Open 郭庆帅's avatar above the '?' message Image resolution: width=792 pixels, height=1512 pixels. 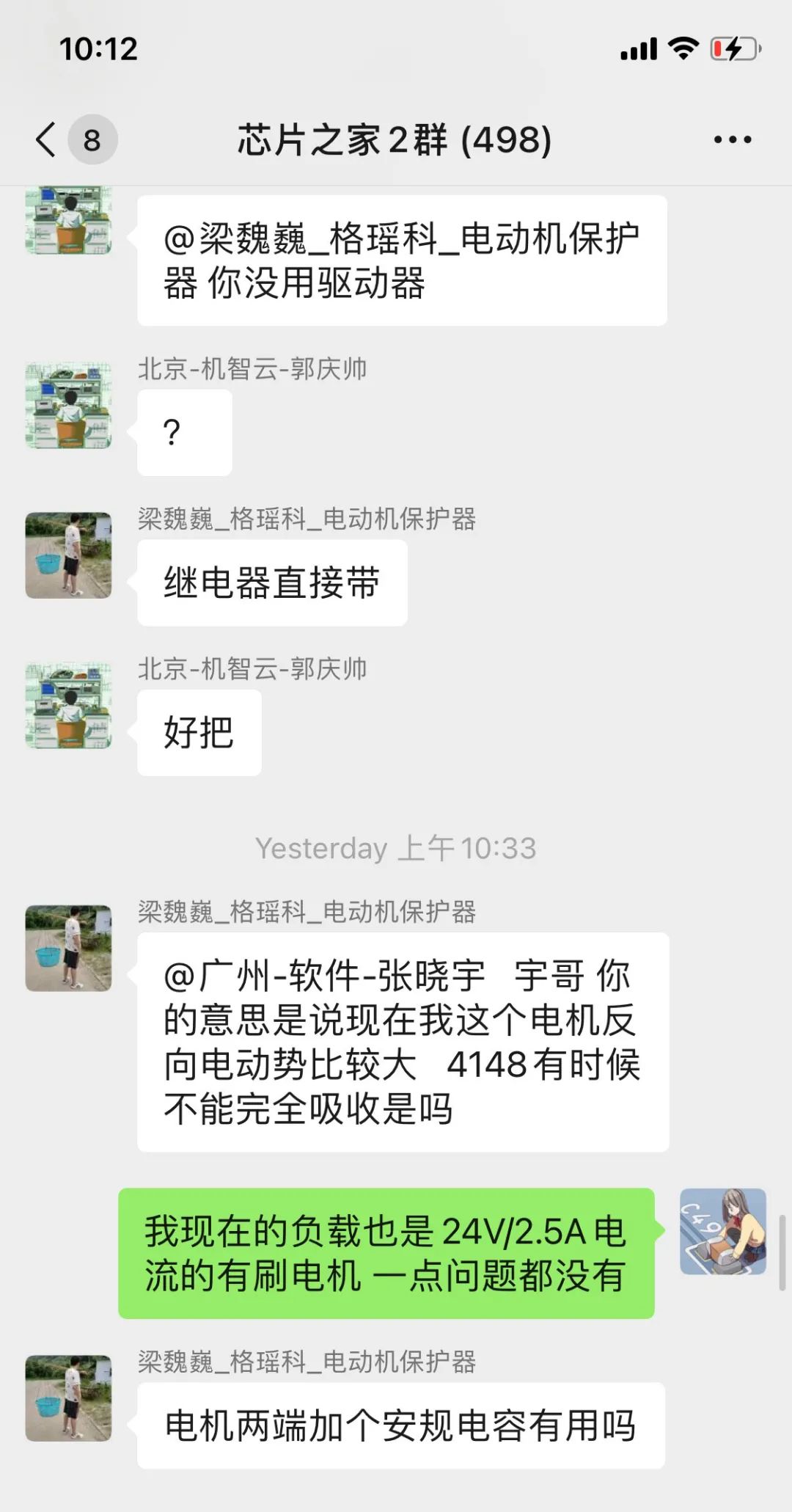coord(68,404)
